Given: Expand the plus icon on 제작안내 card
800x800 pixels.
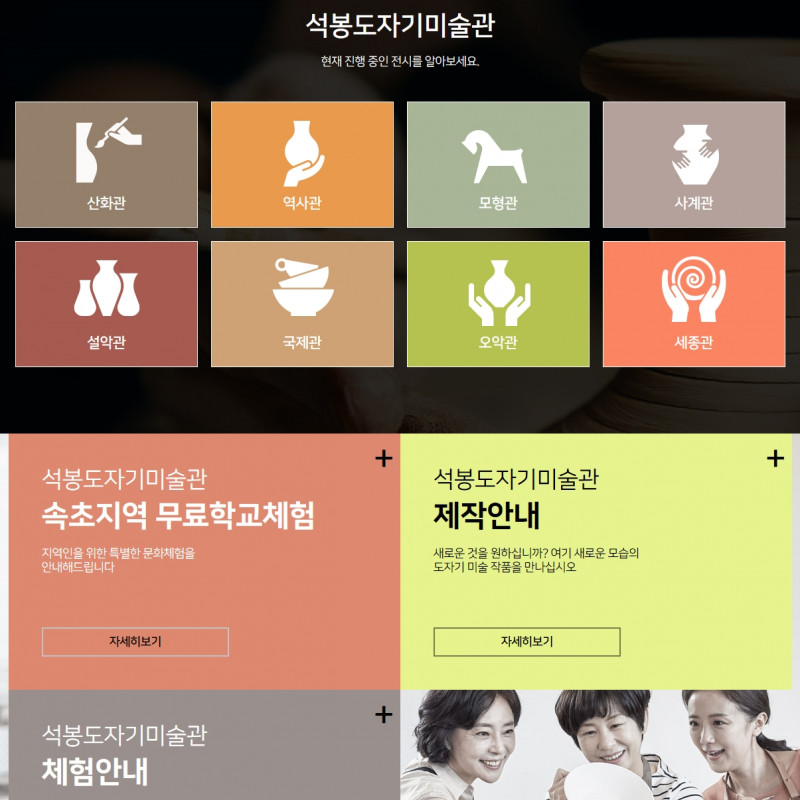Looking at the screenshot, I should 775,459.
